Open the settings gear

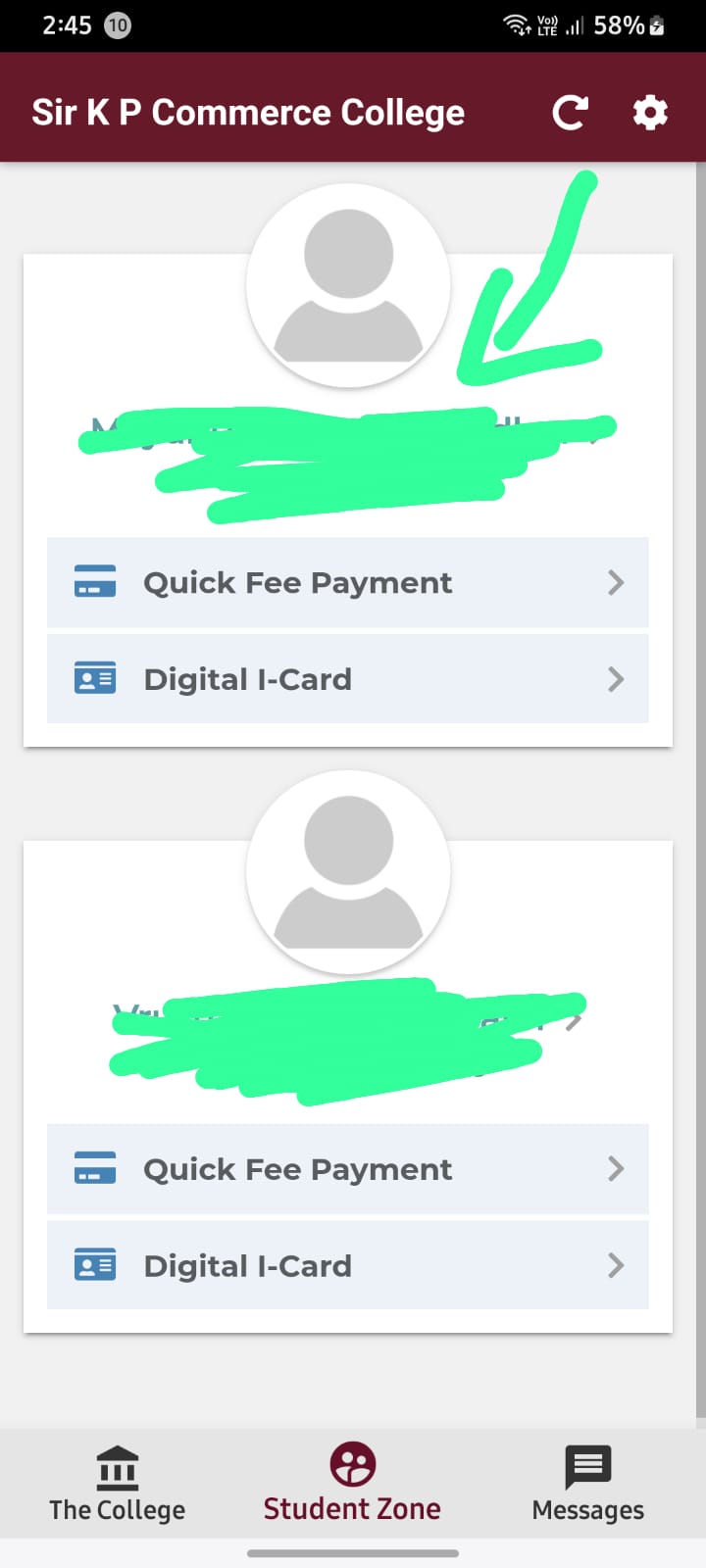650,113
